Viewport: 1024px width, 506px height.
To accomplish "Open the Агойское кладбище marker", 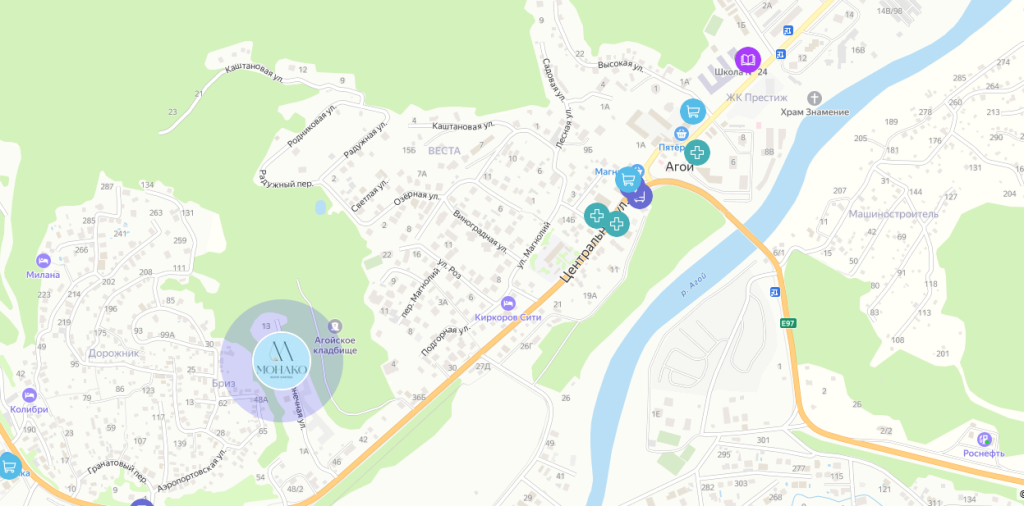I will tap(335, 326).
